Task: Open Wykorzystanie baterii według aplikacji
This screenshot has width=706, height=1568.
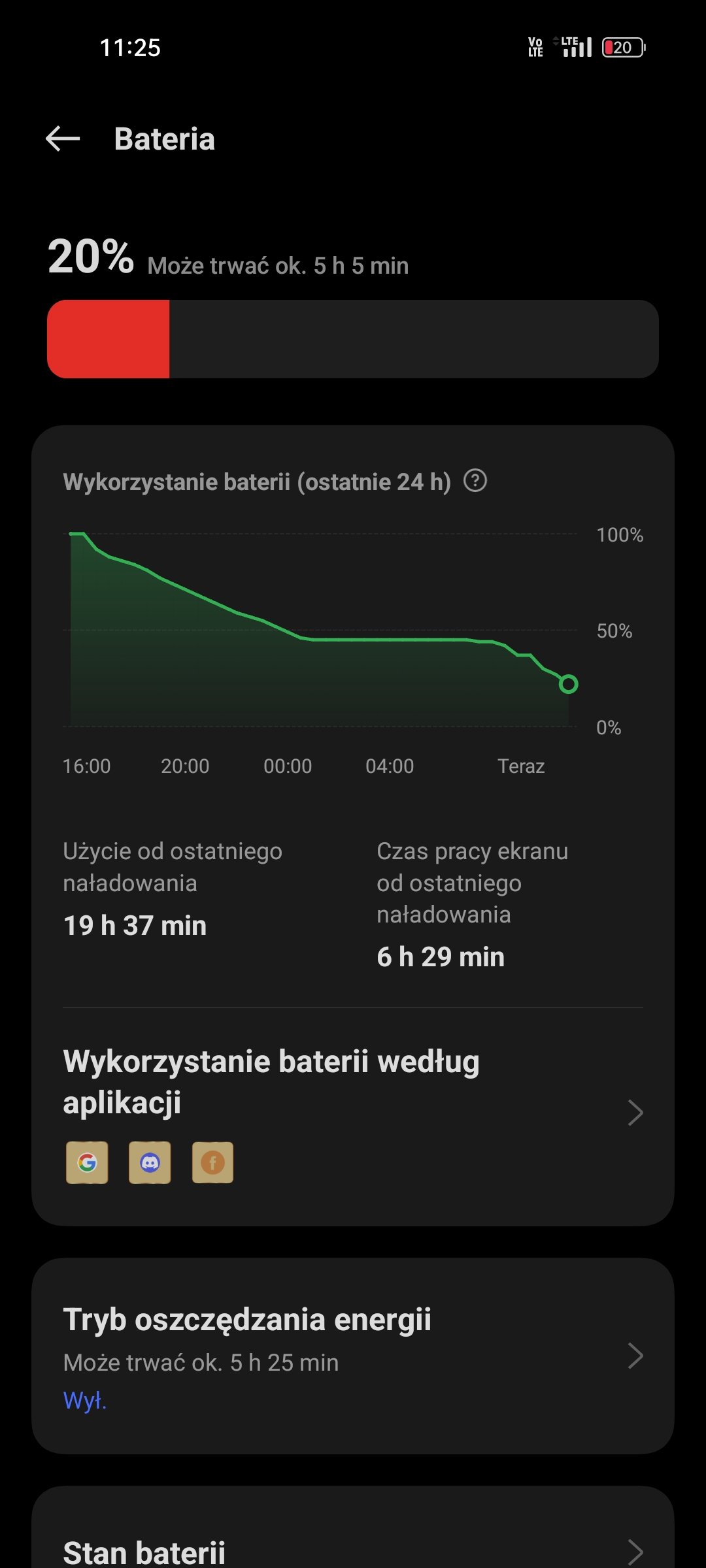Action: [353, 1112]
